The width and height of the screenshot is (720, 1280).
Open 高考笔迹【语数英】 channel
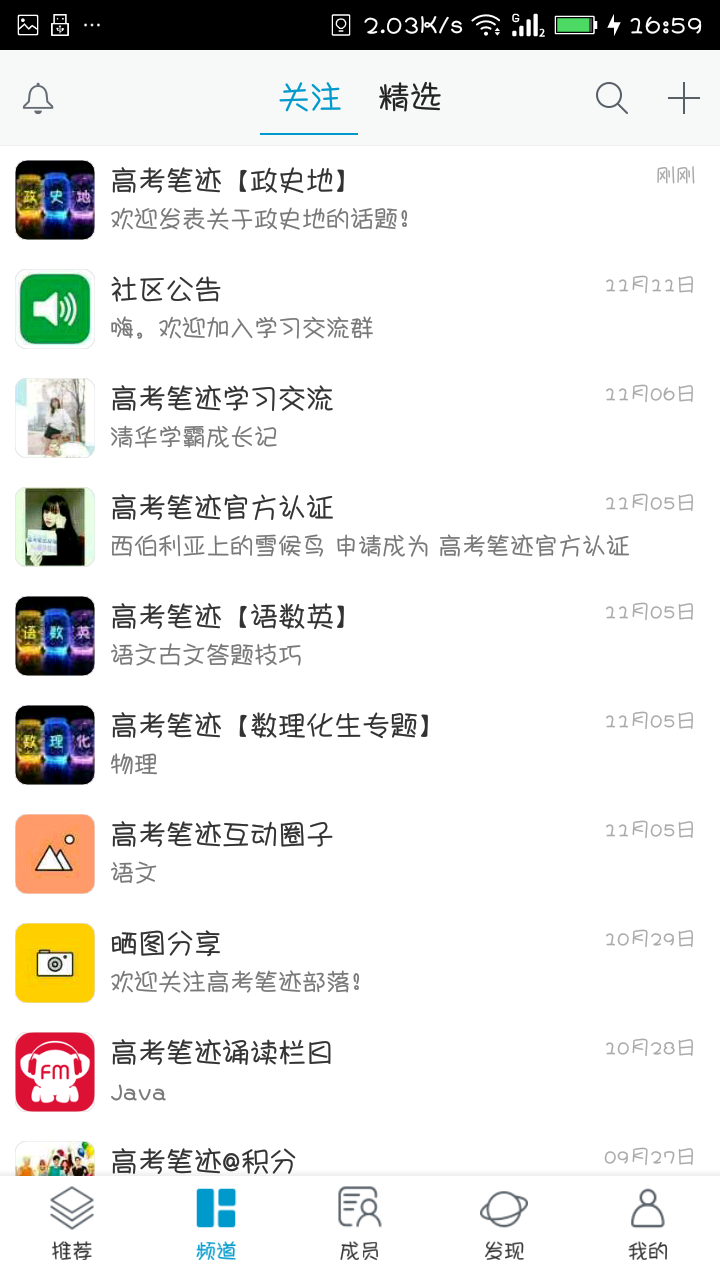pos(360,636)
